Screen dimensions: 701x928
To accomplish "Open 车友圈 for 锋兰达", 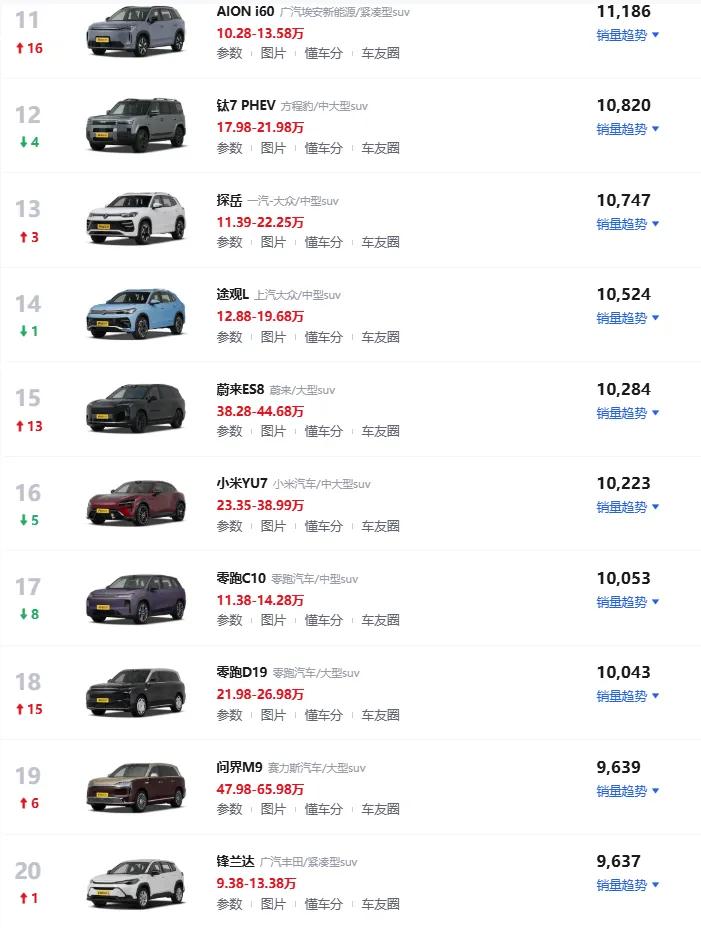I will [380, 904].
